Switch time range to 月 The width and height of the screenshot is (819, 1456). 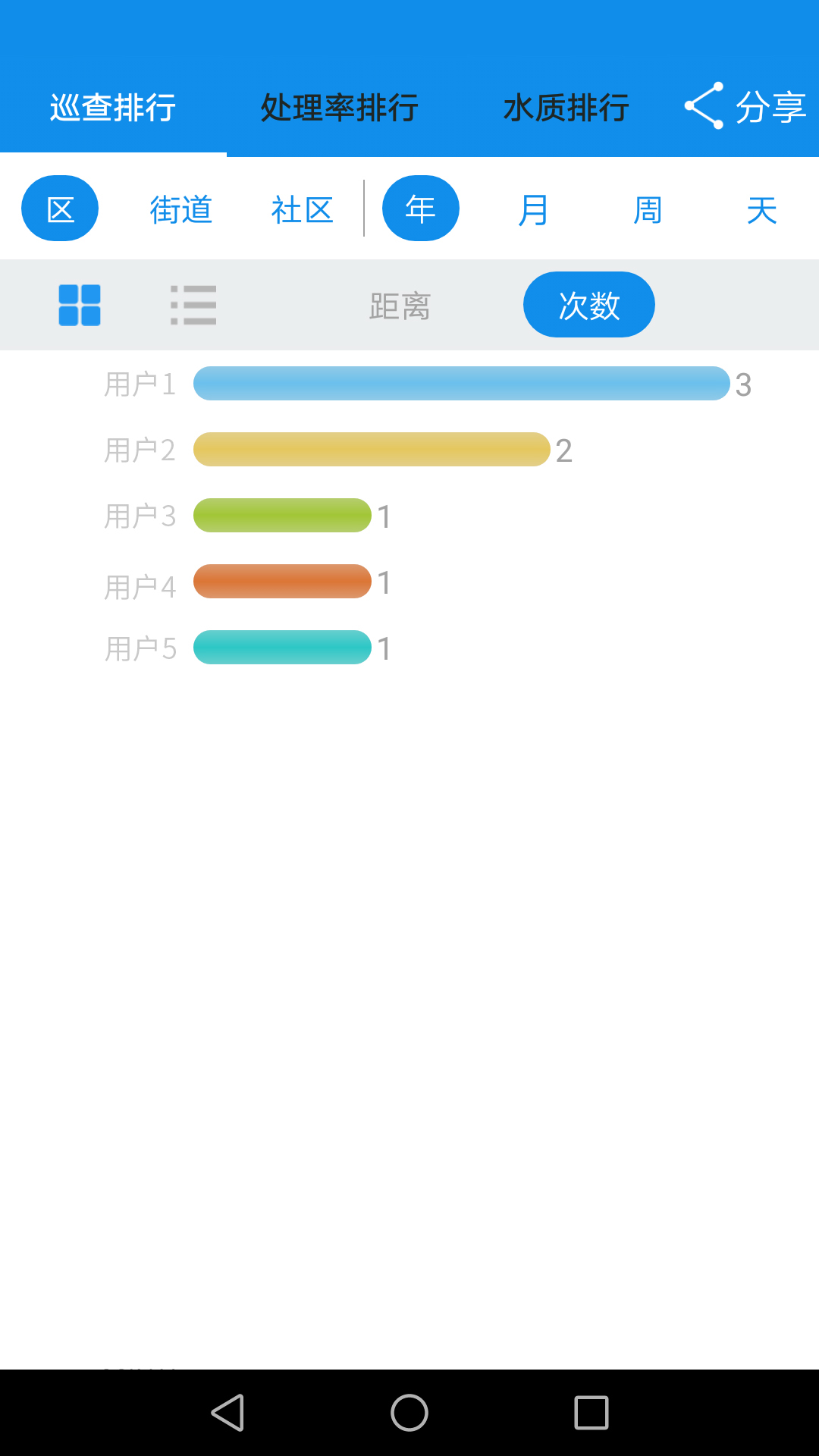point(533,210)
